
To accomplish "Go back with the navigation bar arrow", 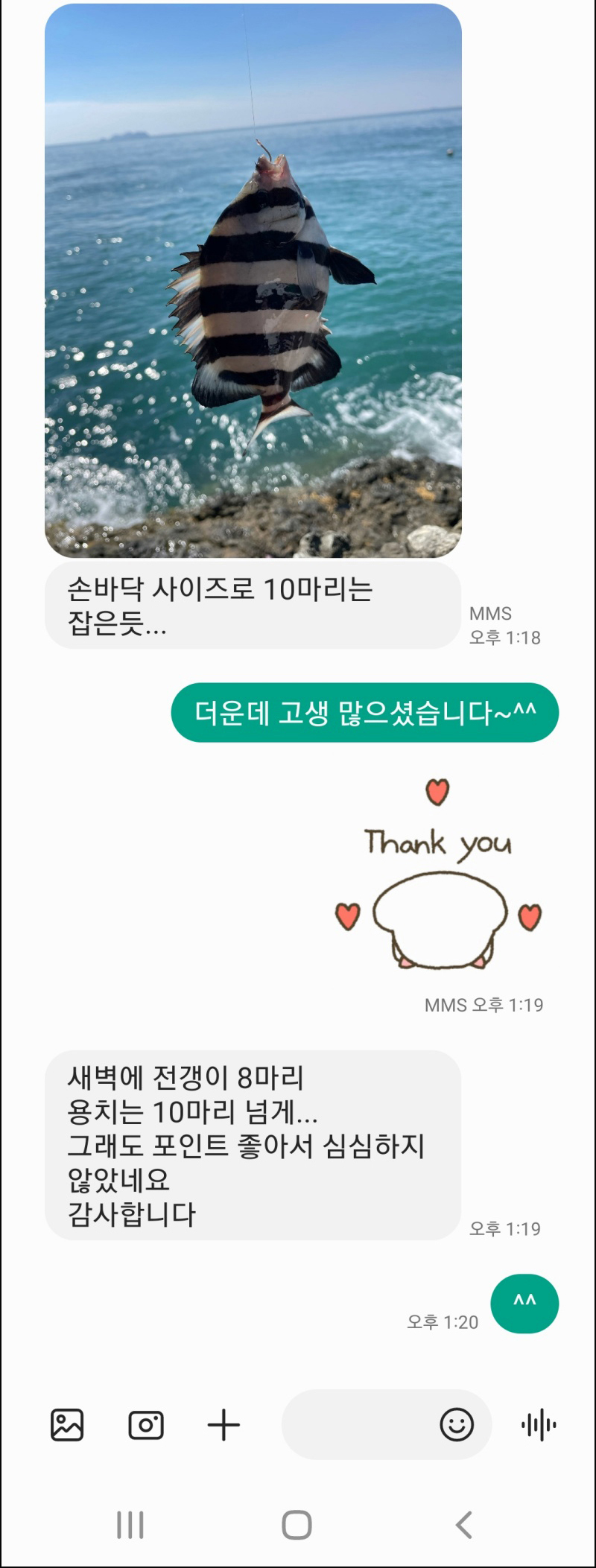I will (x=463, y=1525).
